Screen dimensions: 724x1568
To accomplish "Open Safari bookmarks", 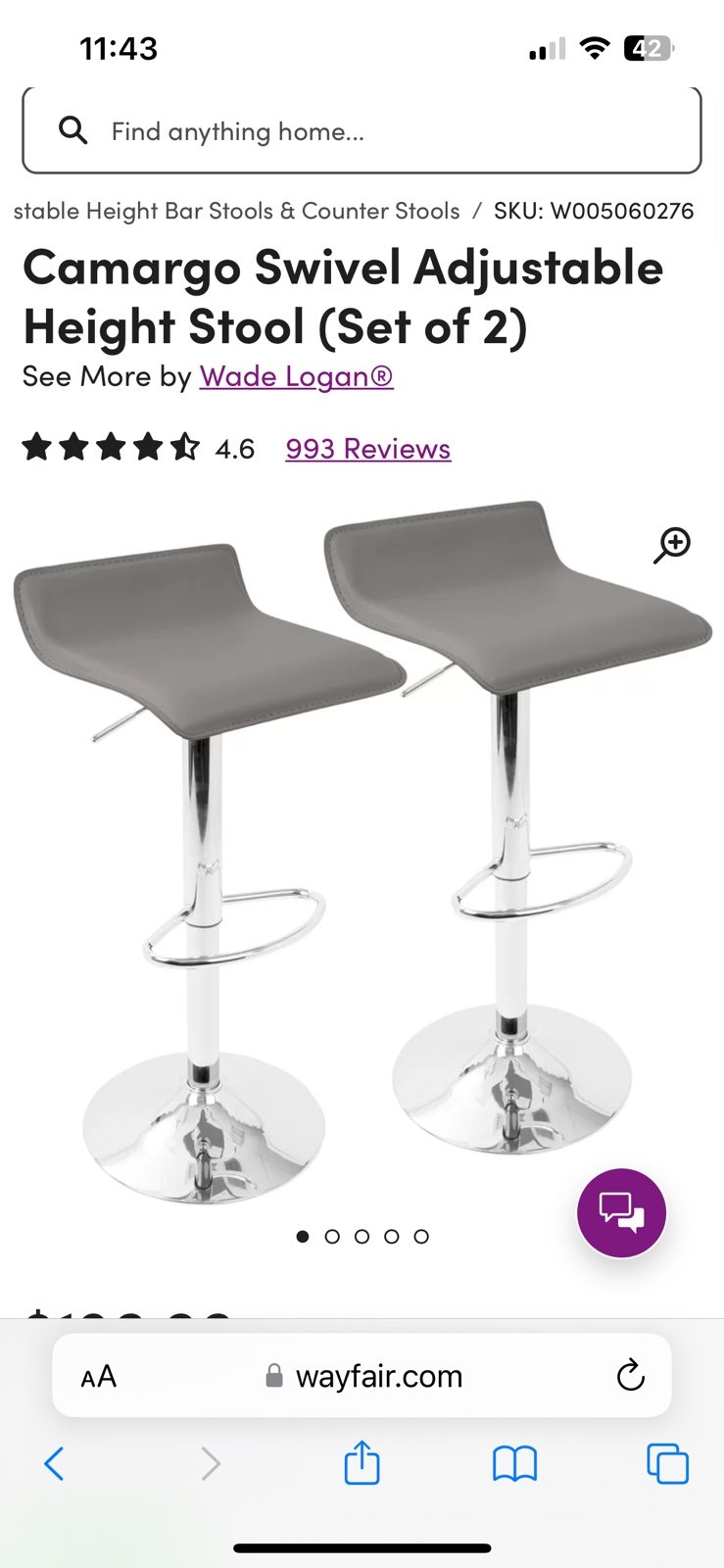I will point(514,1464).
